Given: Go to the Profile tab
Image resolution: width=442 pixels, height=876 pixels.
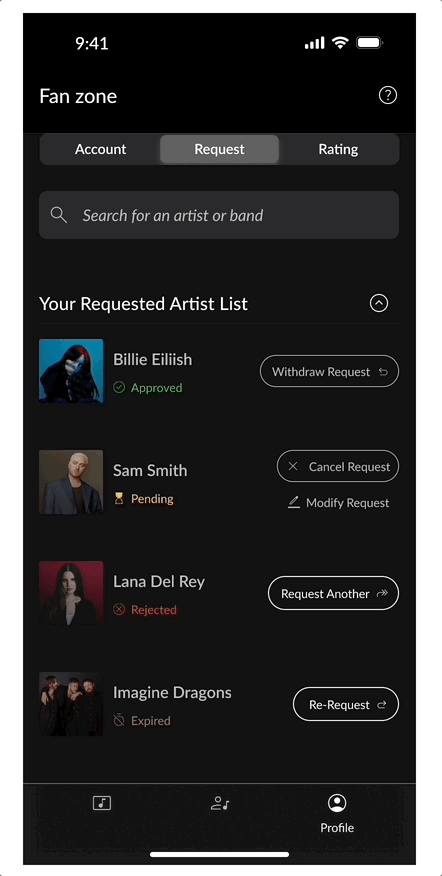Looking at the screenshot, I should point(337,813).
